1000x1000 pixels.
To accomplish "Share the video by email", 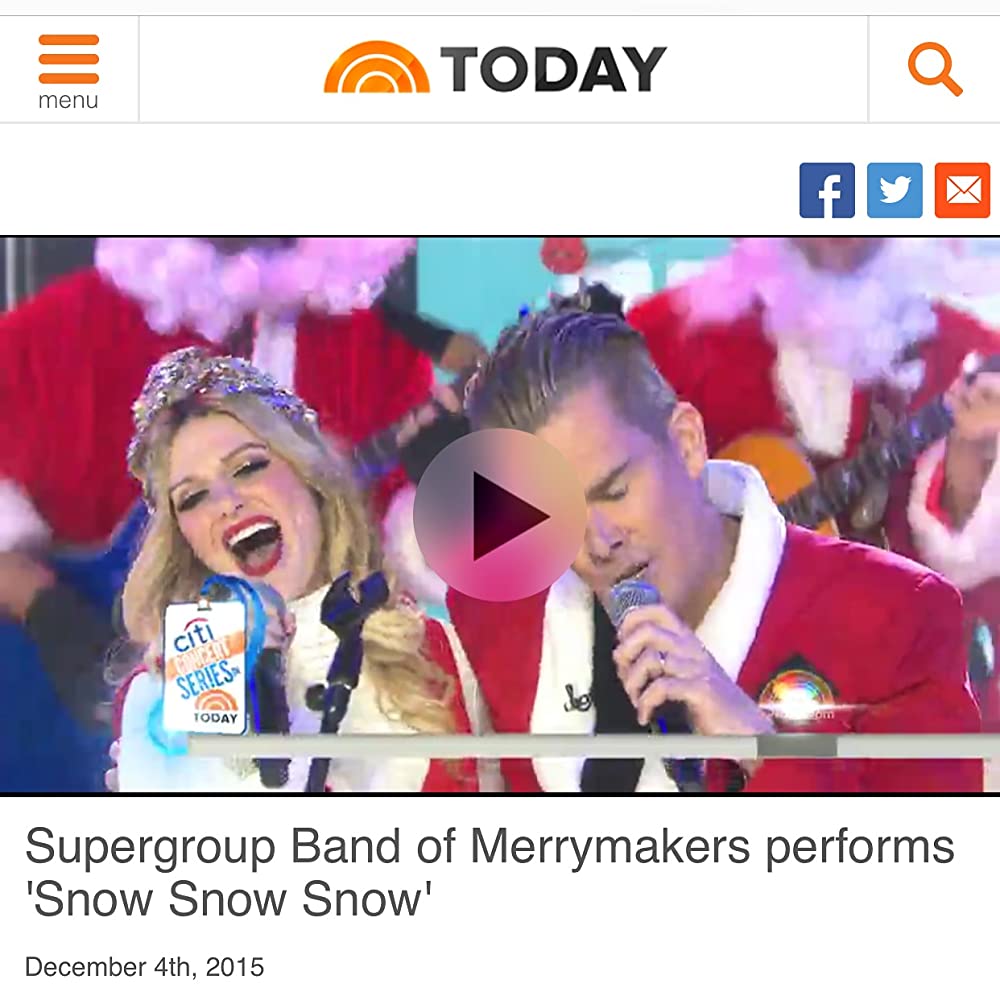I will (962, 190).
